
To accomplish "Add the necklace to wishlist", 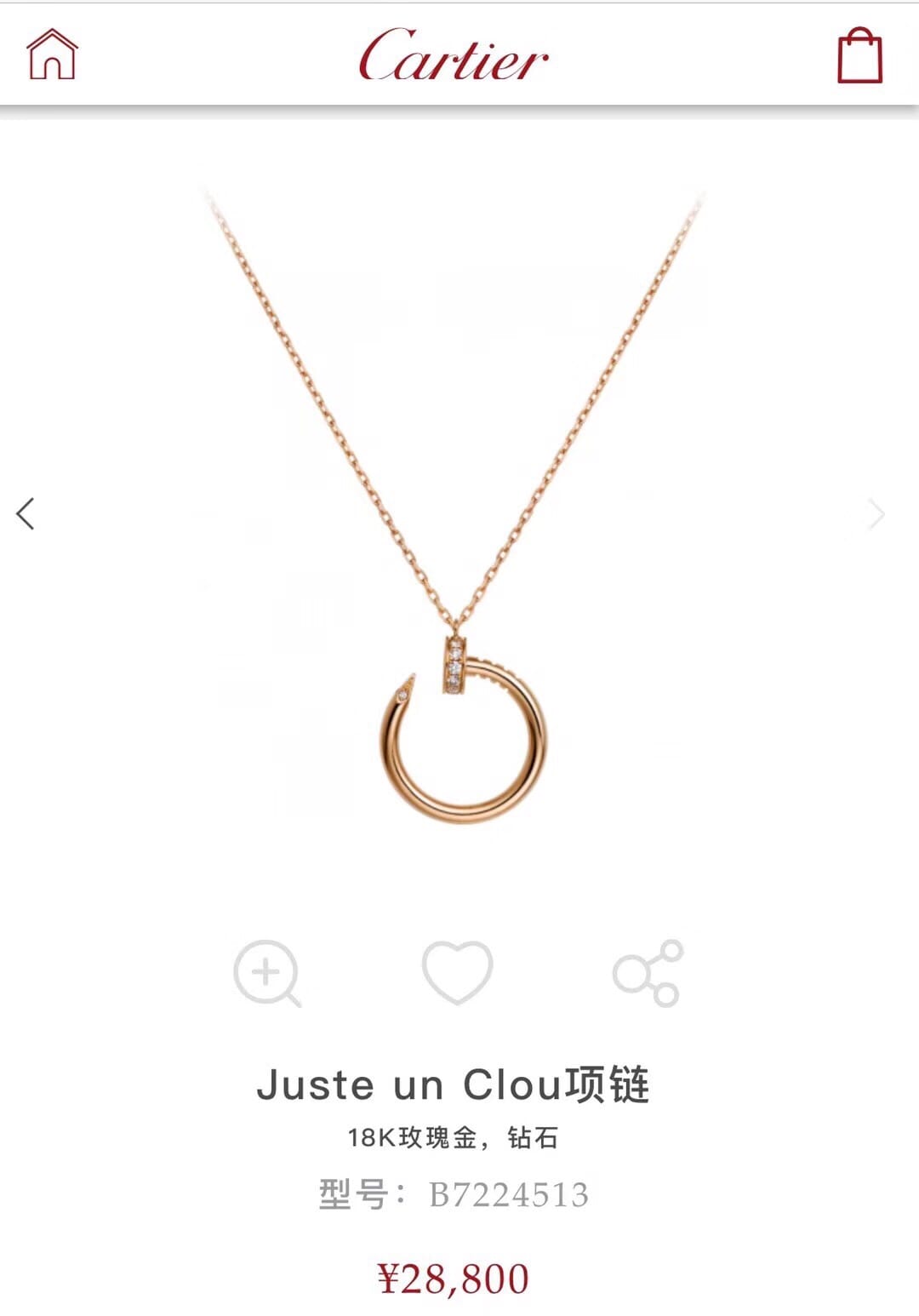I will click(x=458, y=971).
